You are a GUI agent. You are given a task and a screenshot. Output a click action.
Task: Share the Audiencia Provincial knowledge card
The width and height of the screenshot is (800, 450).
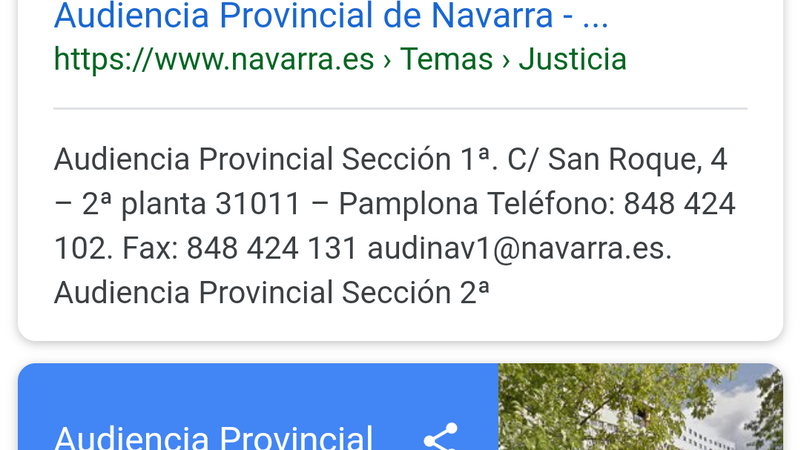tap(440, 438)
